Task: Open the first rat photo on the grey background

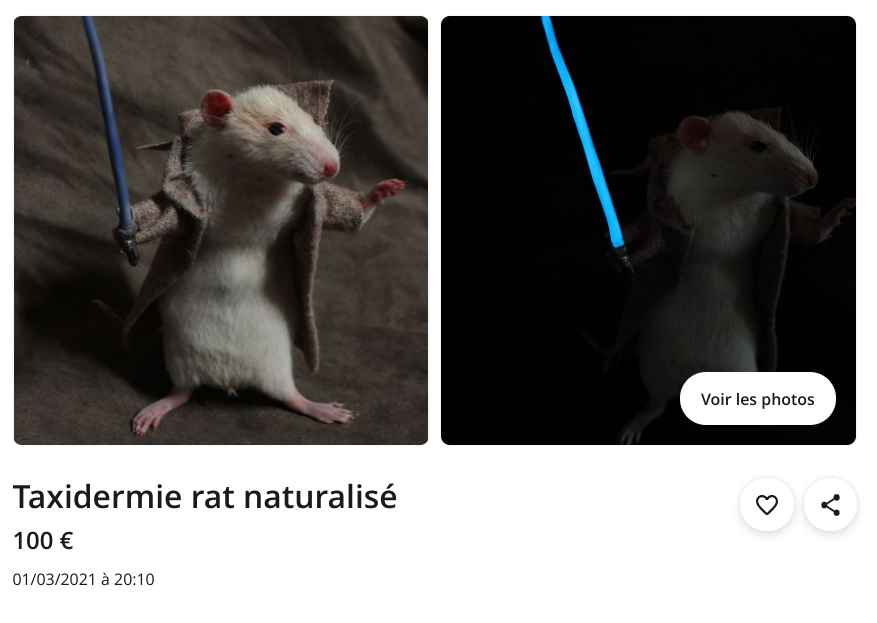Action: tap(221, 230)
